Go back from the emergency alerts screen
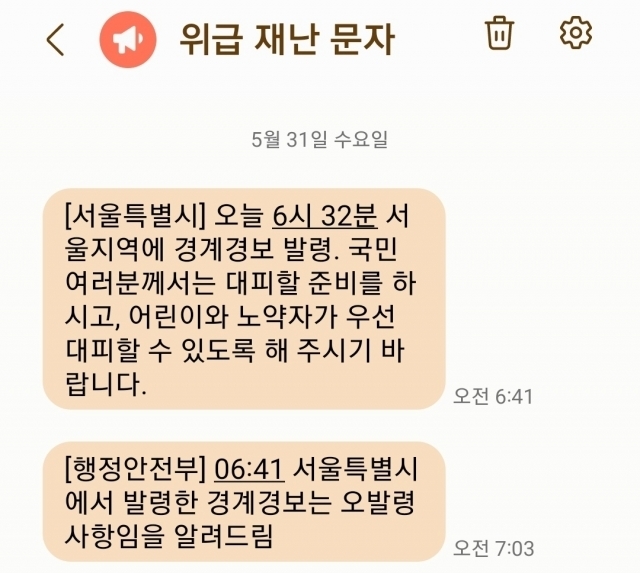 click(x=56, y=39)
